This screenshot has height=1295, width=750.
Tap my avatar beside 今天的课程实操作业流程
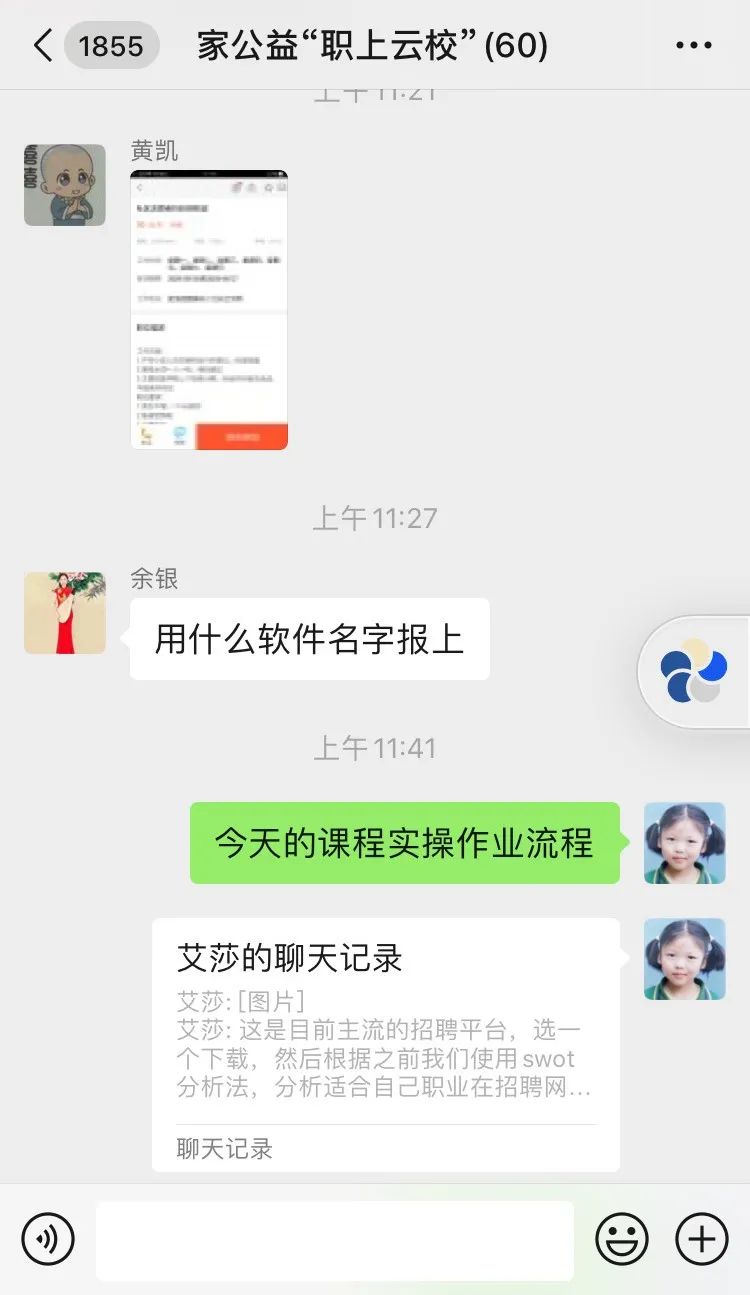click(x=684, y=843)
